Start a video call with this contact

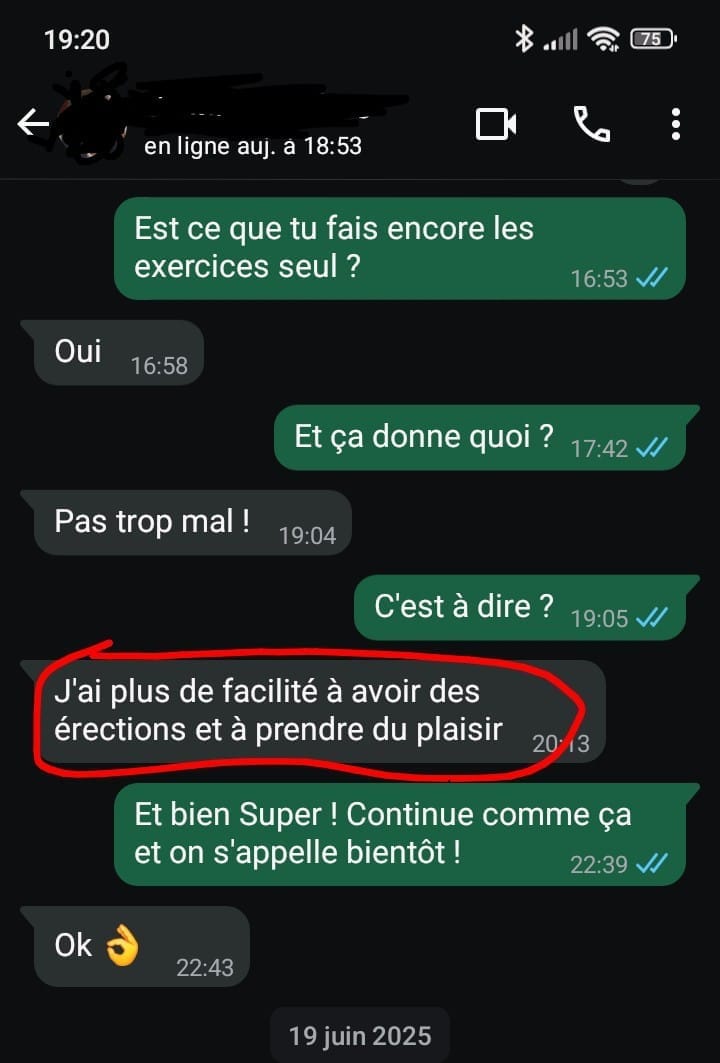[x=496, y=124]
